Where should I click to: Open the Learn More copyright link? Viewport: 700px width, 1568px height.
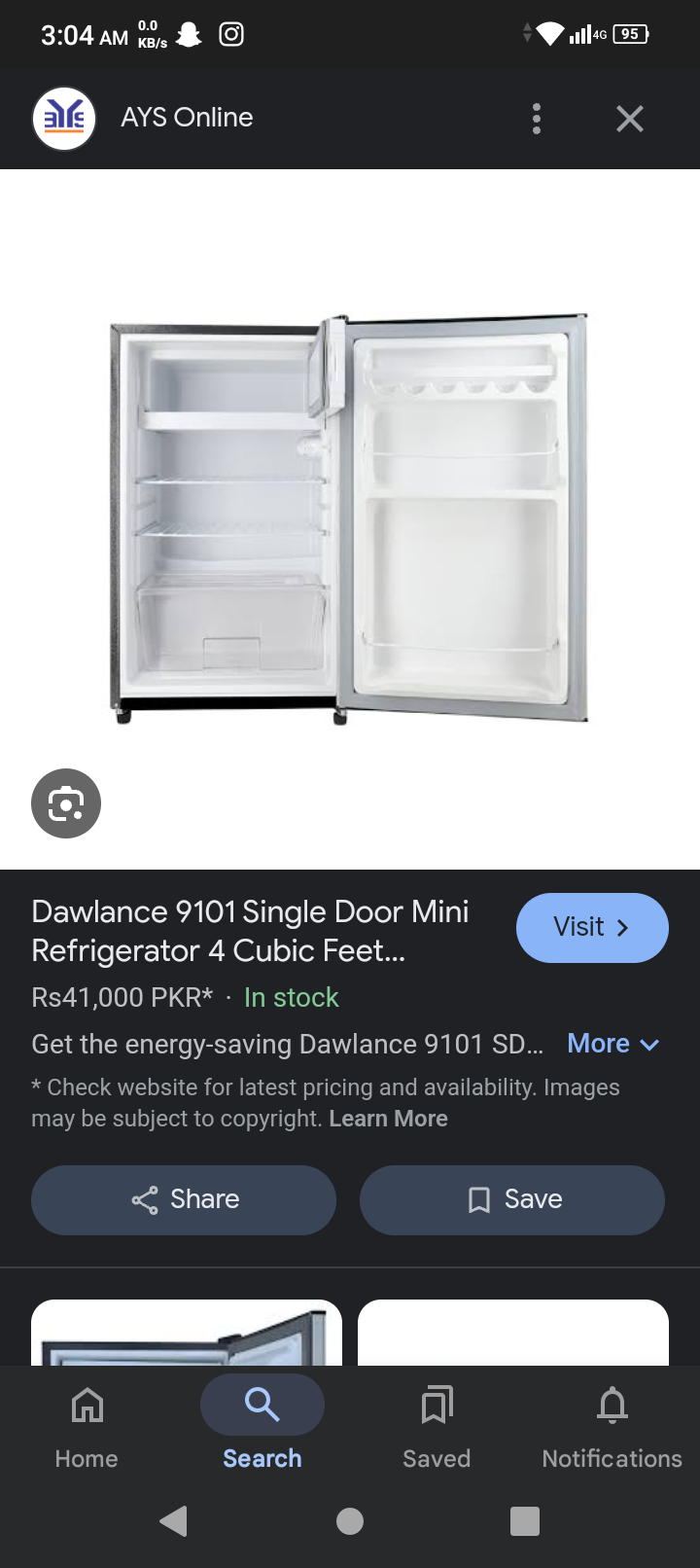click(388, 1119)
